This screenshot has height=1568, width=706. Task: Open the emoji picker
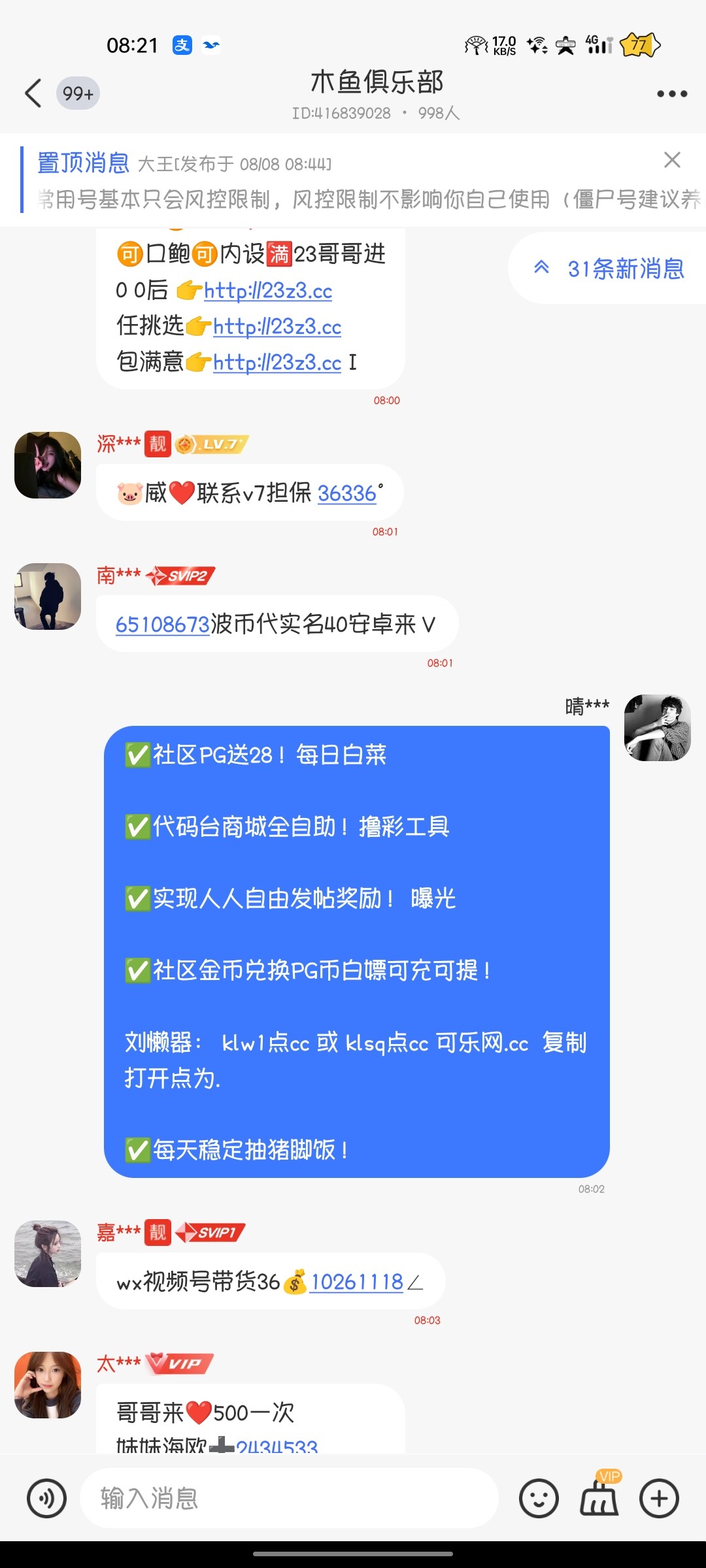[x=539, y=1498]
